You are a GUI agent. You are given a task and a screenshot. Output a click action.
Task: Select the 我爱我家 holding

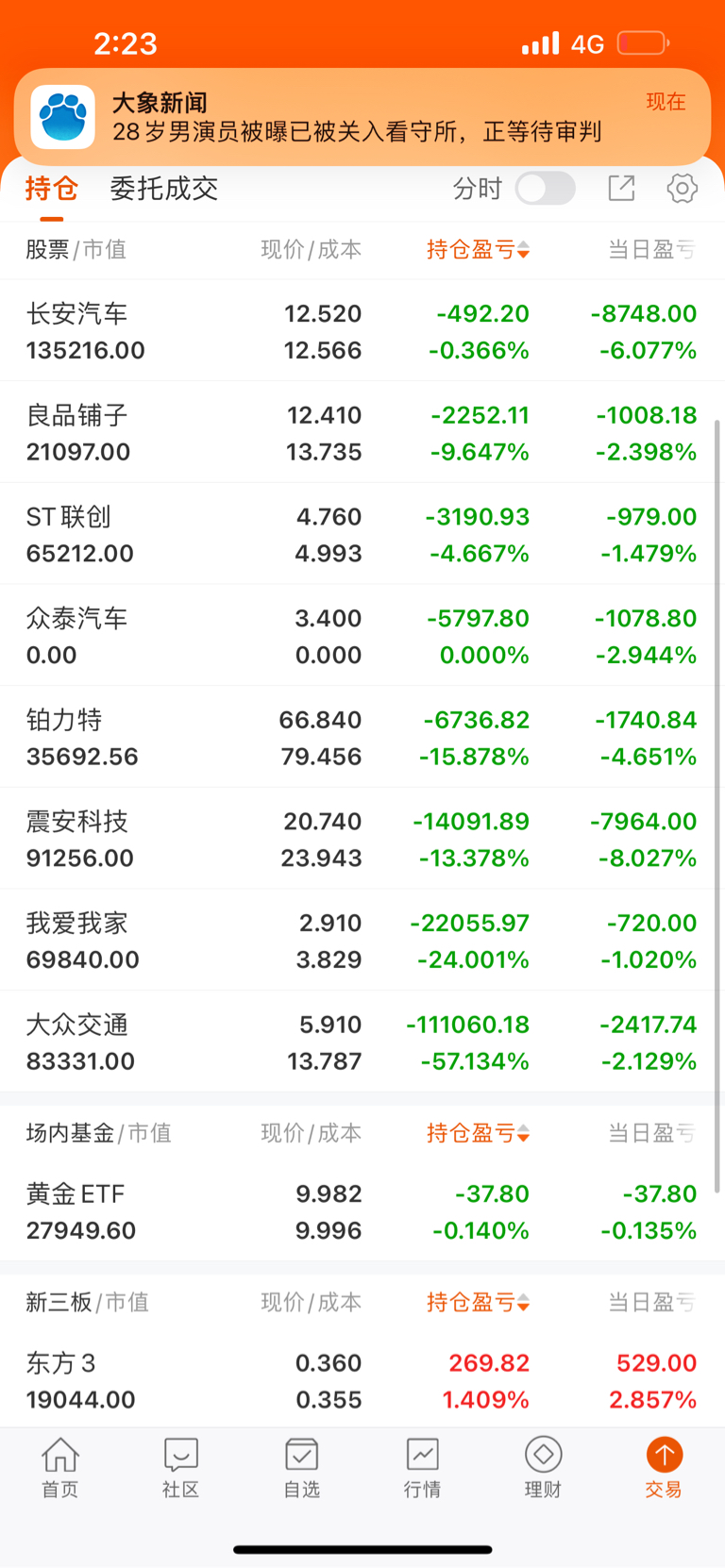[362, 942]
